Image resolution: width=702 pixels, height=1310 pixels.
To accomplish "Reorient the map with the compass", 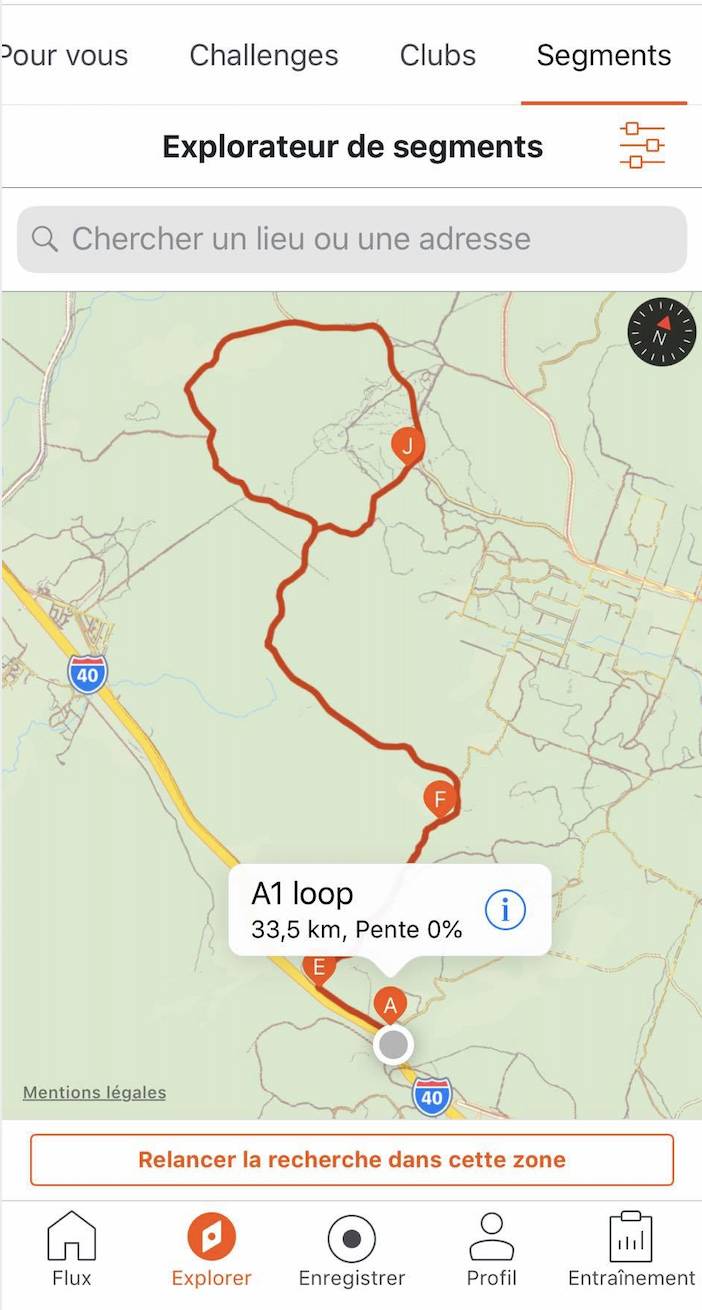I will click(x=661, y=331).
